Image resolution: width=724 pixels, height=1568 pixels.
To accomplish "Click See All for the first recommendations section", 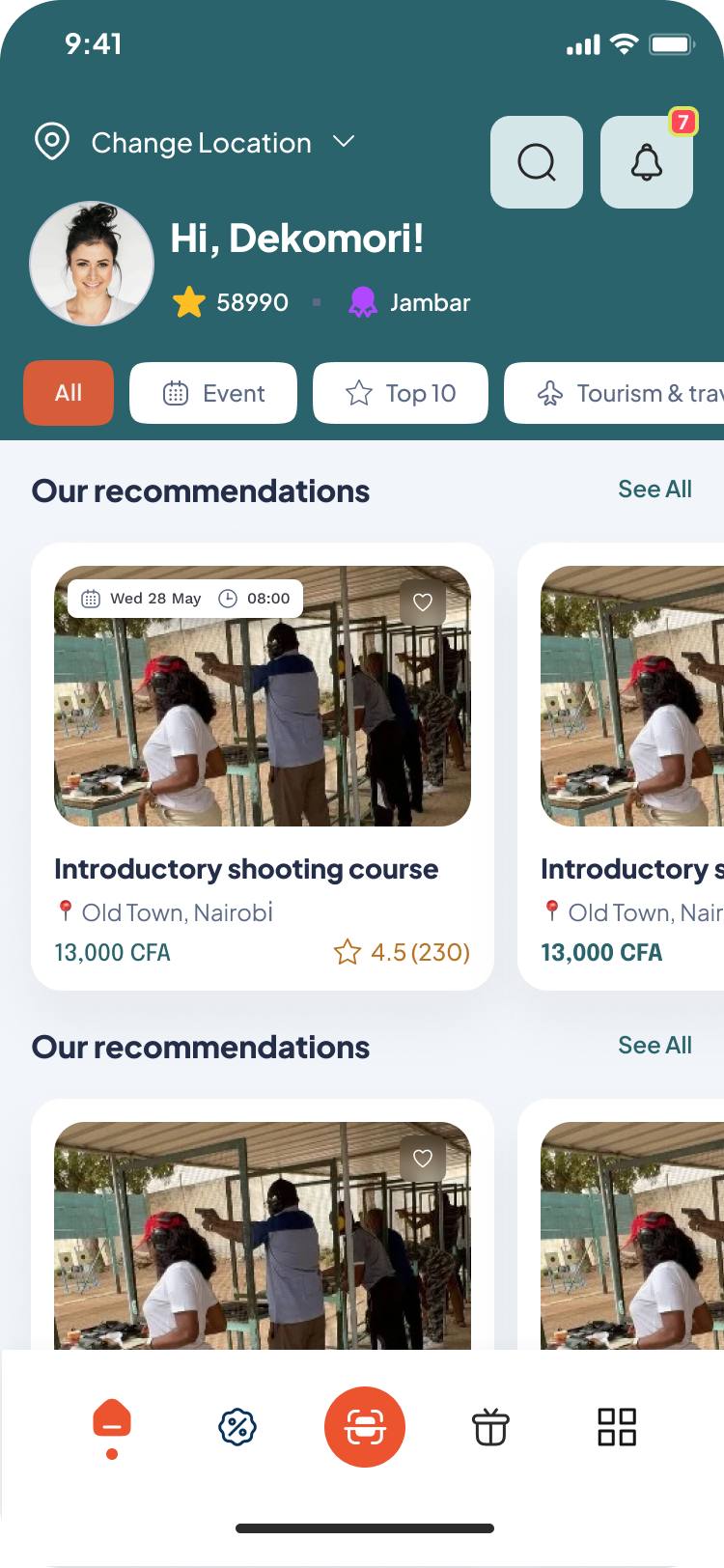I will (654, 490).
